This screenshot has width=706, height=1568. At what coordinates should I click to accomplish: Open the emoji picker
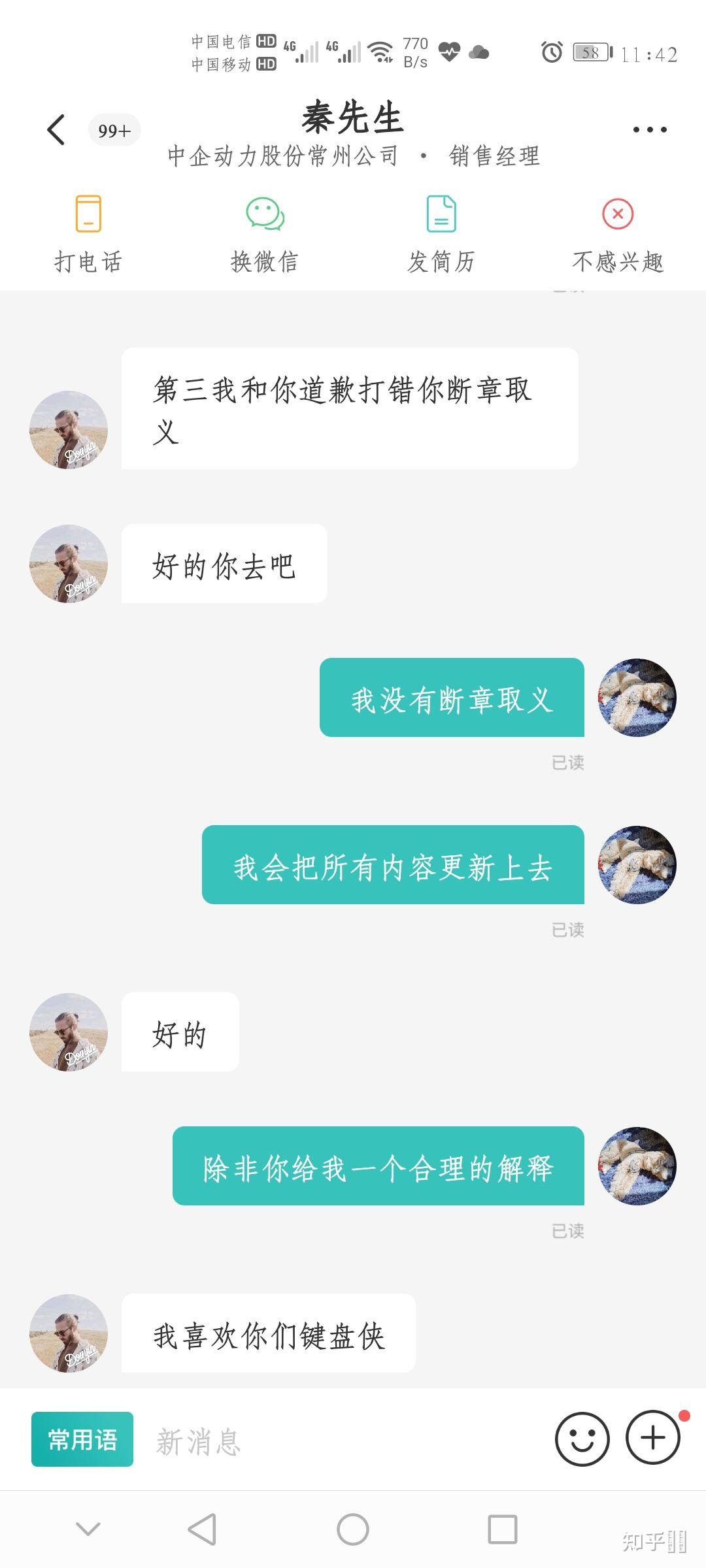tap(582, 1439)
